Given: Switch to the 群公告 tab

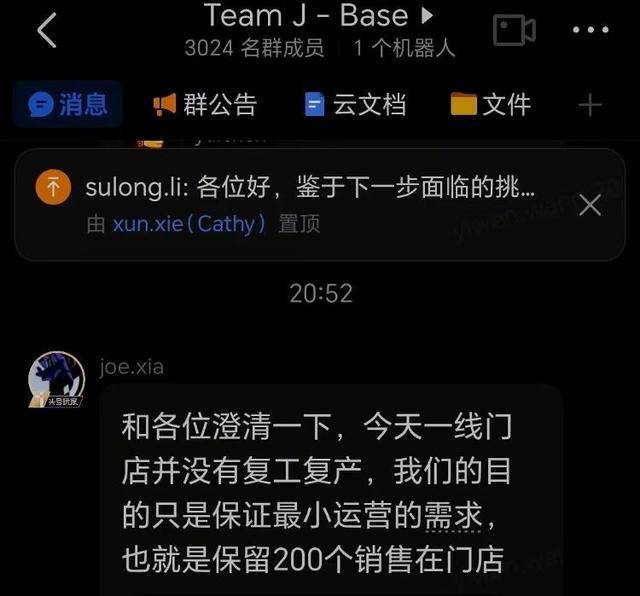Looking at the screenshot, I should (204, 104).
